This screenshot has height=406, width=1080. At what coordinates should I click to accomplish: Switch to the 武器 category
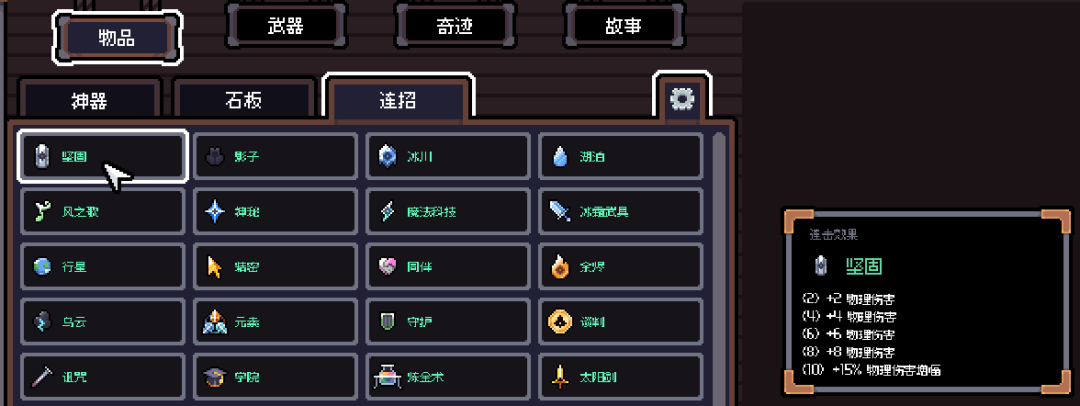tap(286, 26)
